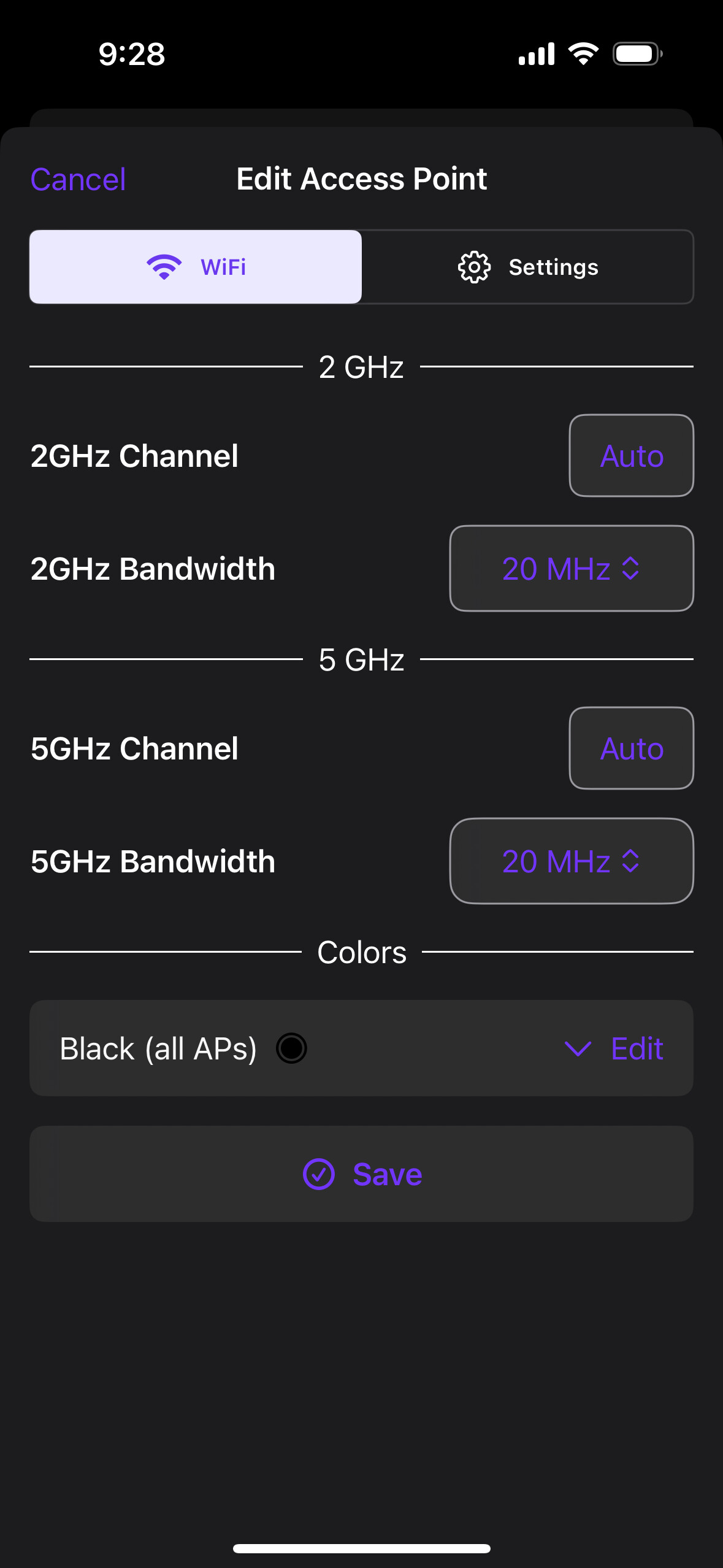Cancel editing the access point
This screenshot has width=723, height=1568.
[x=78, y=179]
